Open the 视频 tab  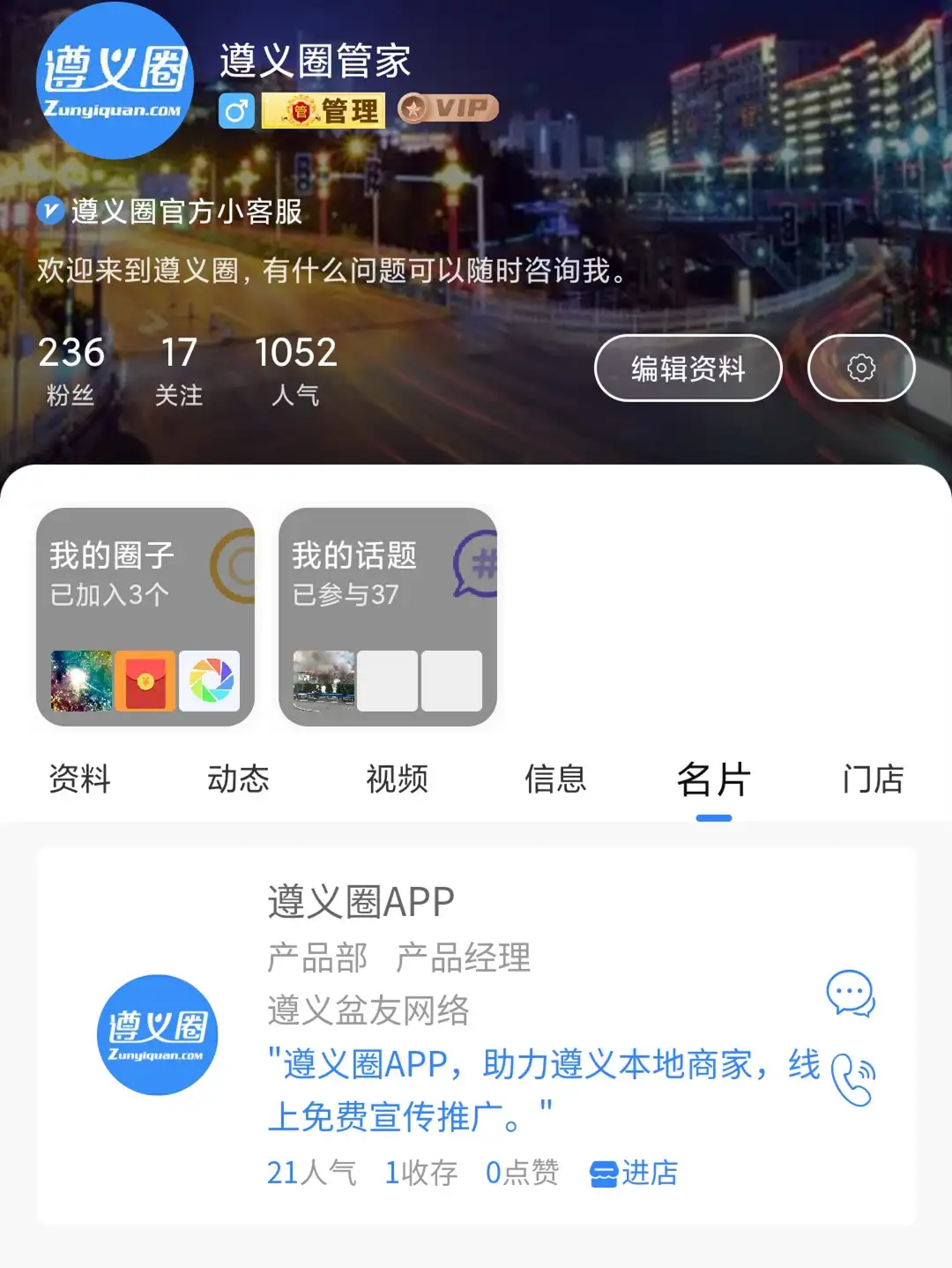(397, 779)
